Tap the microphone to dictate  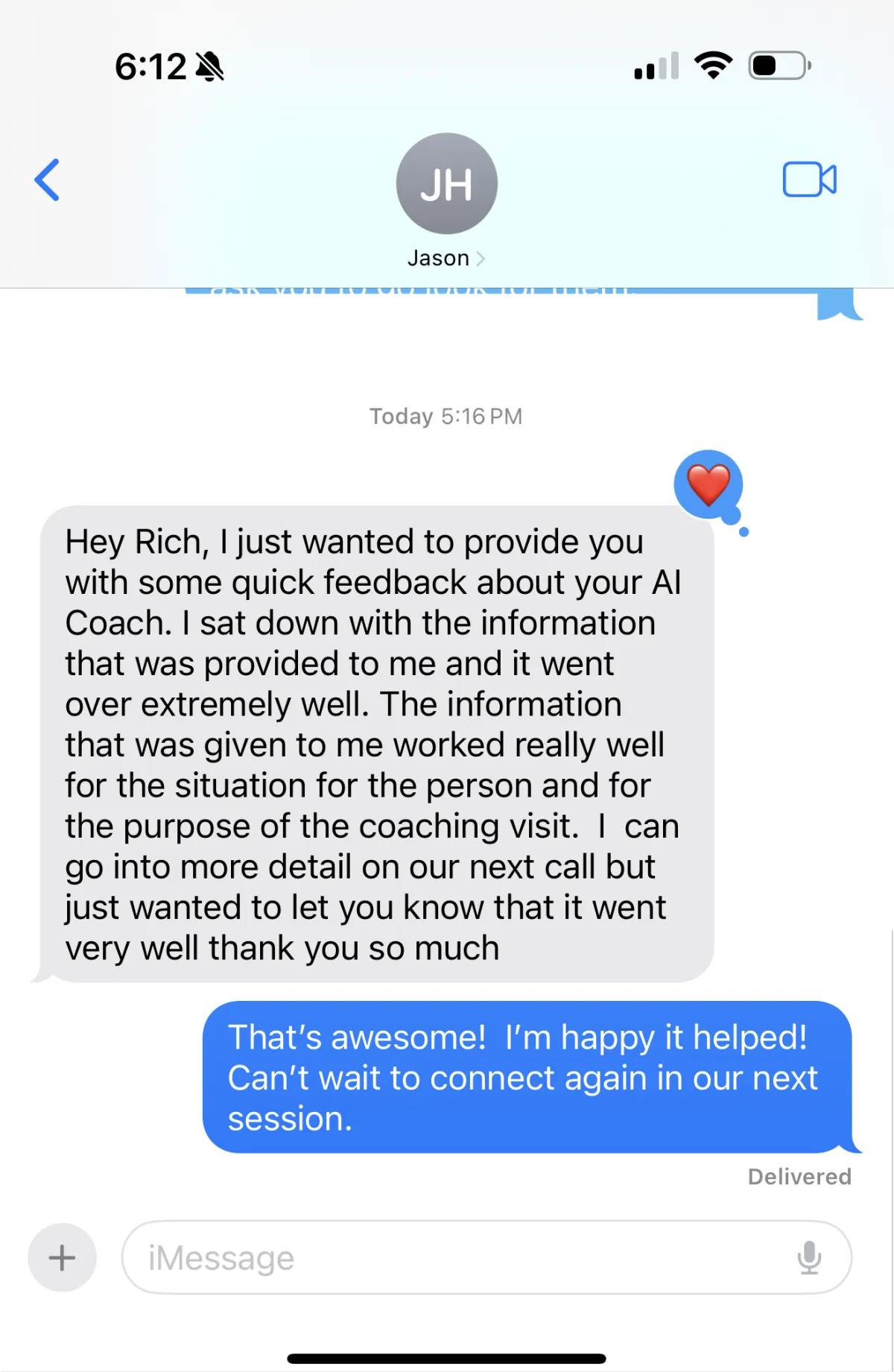[x=809, y=1257]
